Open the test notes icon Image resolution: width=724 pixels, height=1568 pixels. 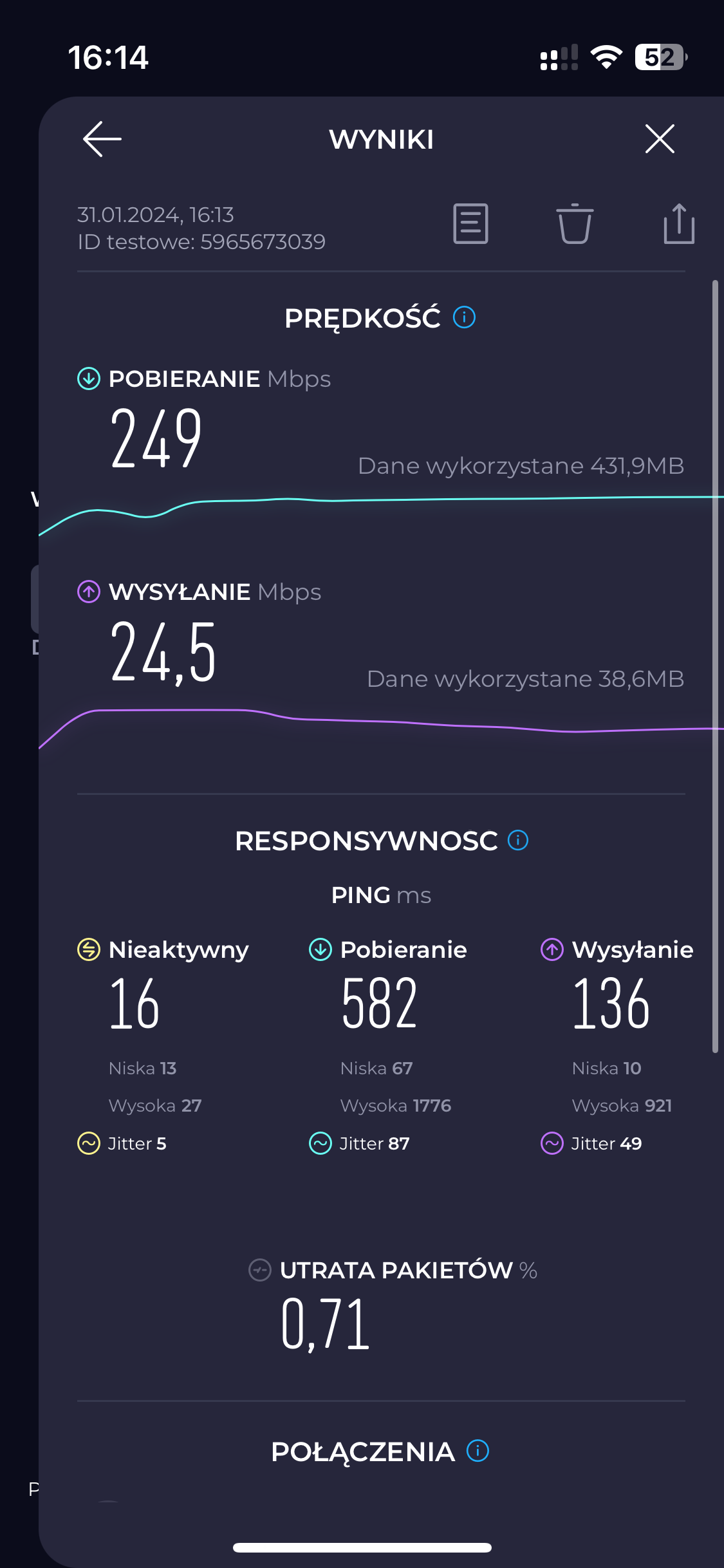pos(470,224)
